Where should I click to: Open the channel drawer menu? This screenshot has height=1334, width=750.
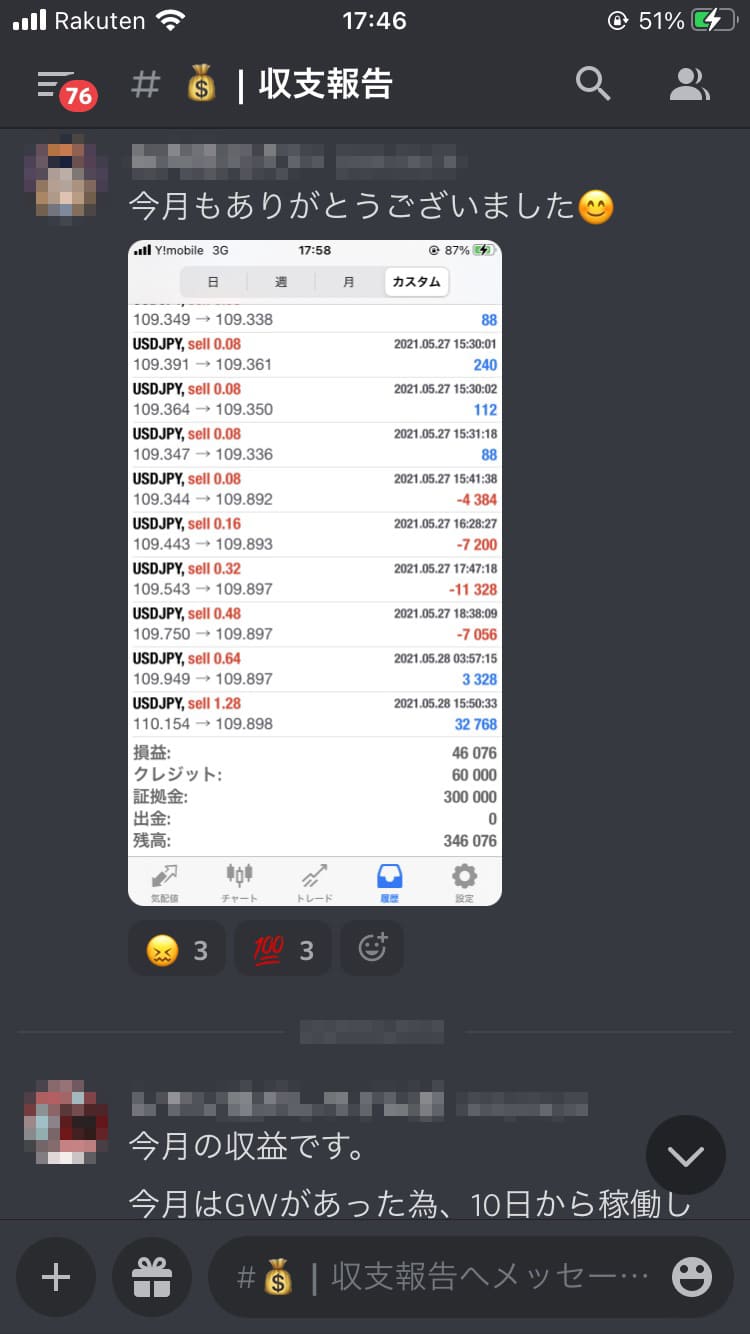coord(56,85)
